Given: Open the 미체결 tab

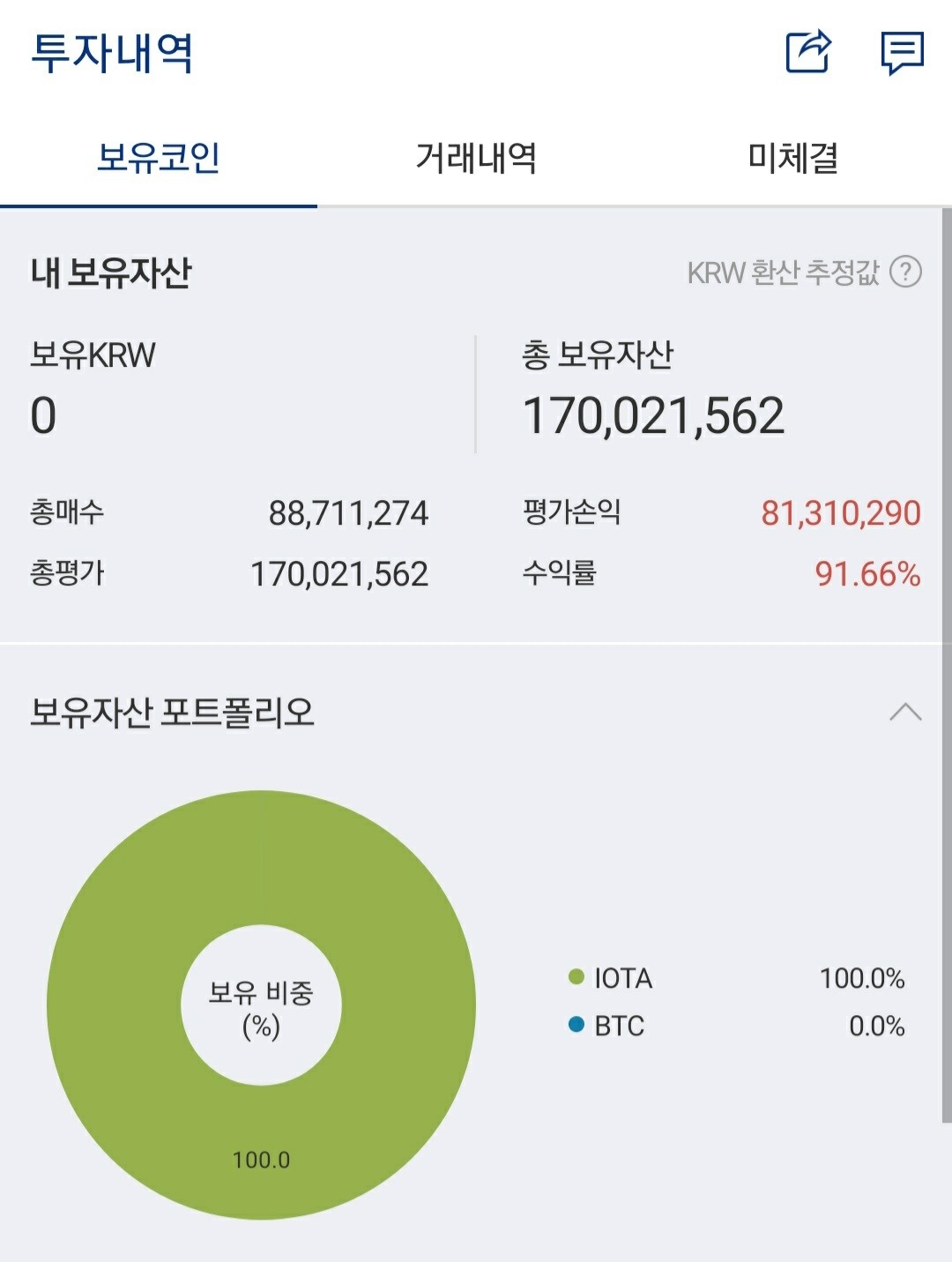Looking at the screenshot, I should 793,157.
